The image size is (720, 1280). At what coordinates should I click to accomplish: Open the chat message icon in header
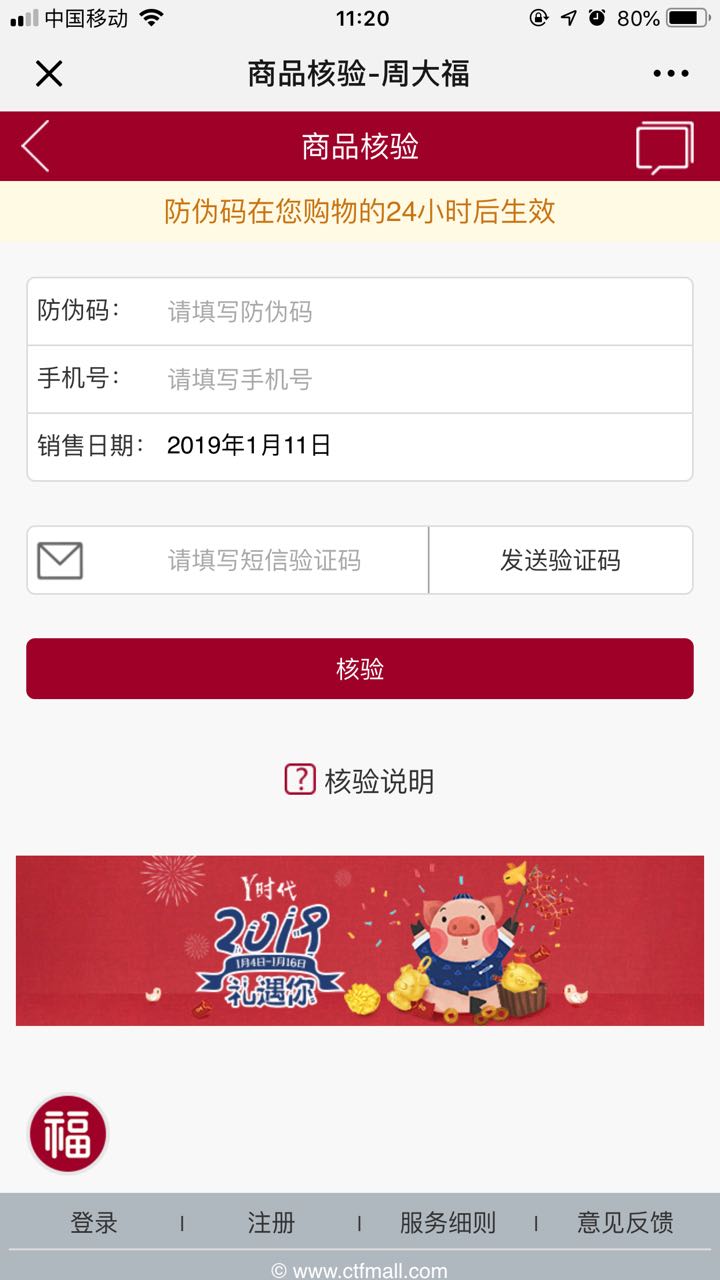coord(664,147)
